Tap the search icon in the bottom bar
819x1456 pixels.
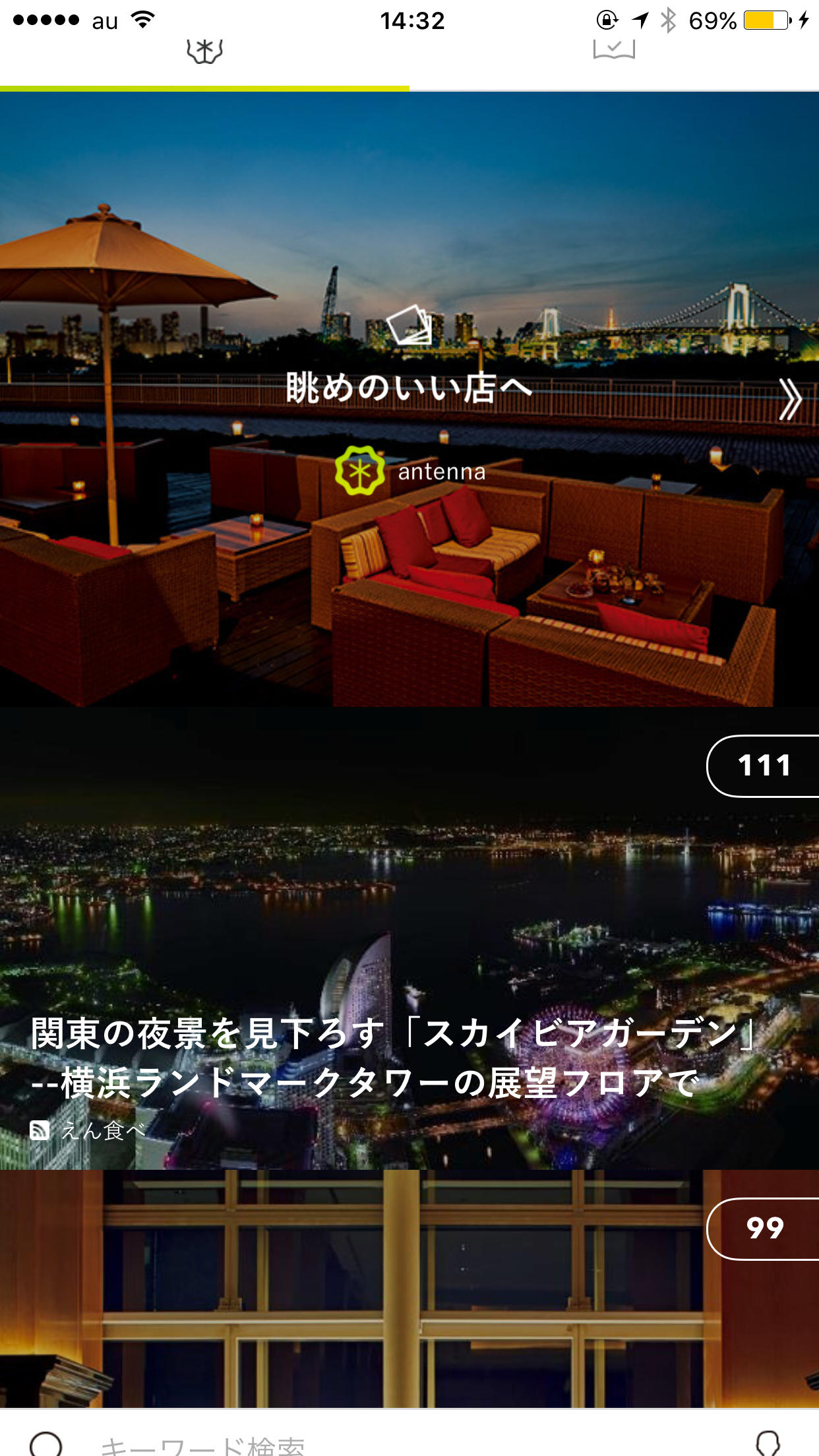coord(46,1444)
